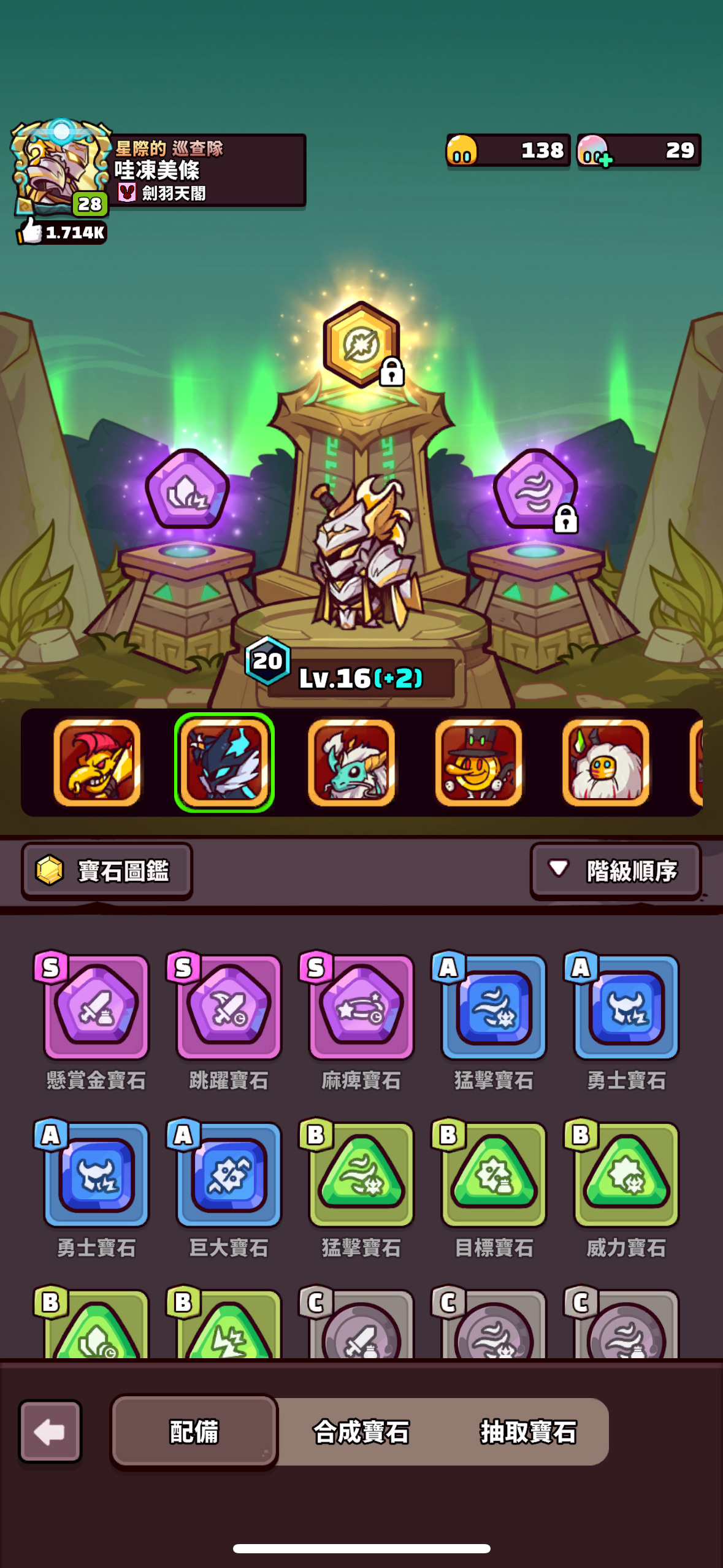723x1568 pixels.
Task: Switch to the 合成寶石 tab
Action: click(361, 1432)
